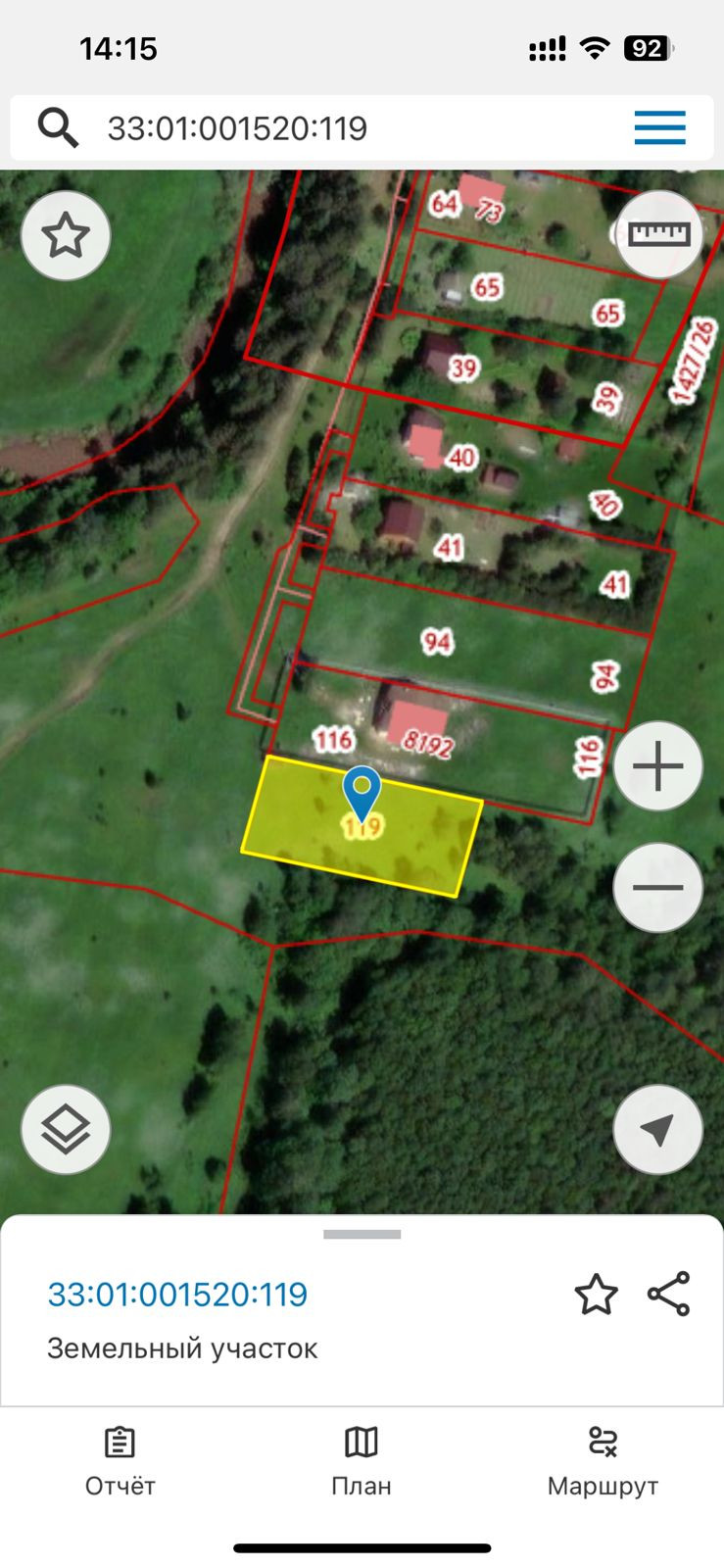This screenshot has width=724, height=1568.
Task: Build a Маршрут to the parcel
Action: (x=603, y=1462)
